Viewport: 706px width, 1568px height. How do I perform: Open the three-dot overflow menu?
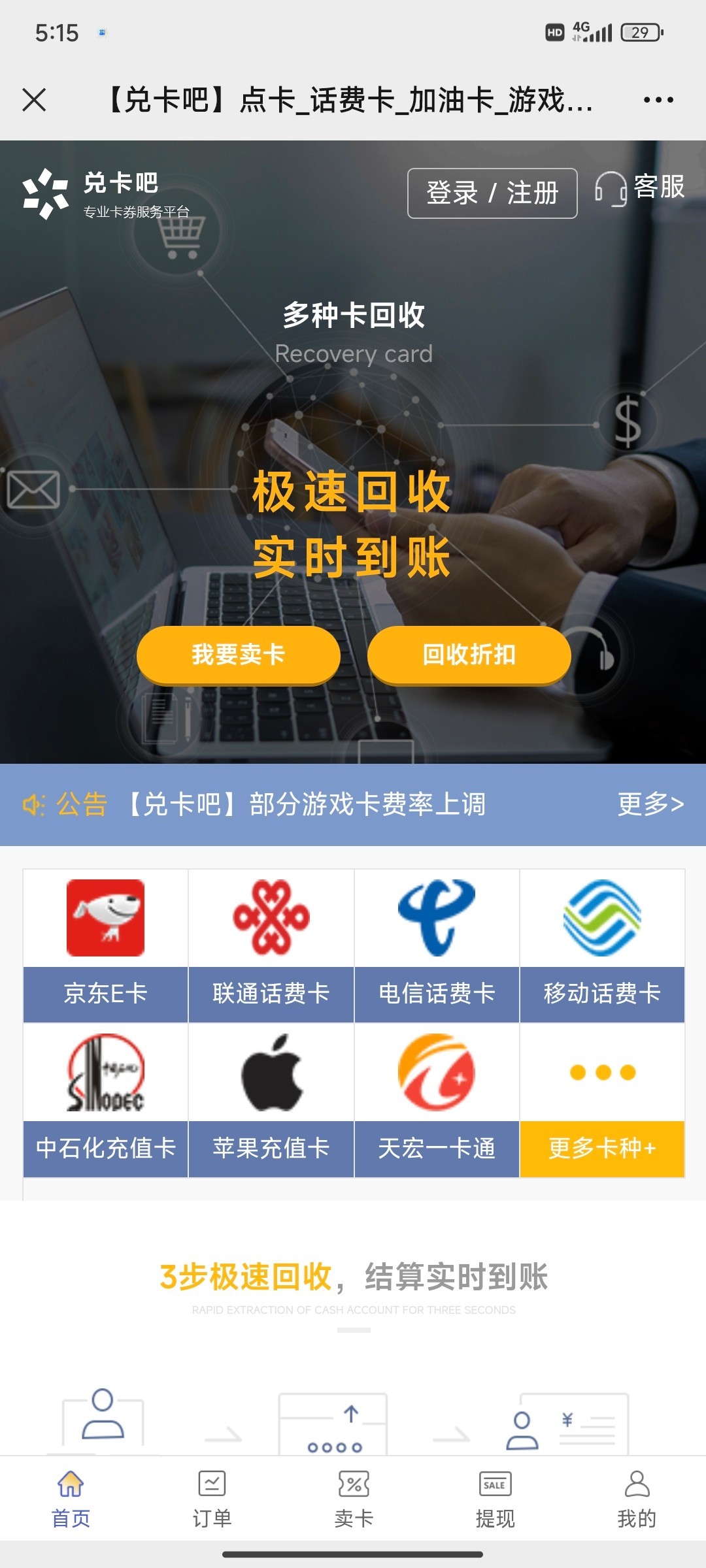point(658,100)
